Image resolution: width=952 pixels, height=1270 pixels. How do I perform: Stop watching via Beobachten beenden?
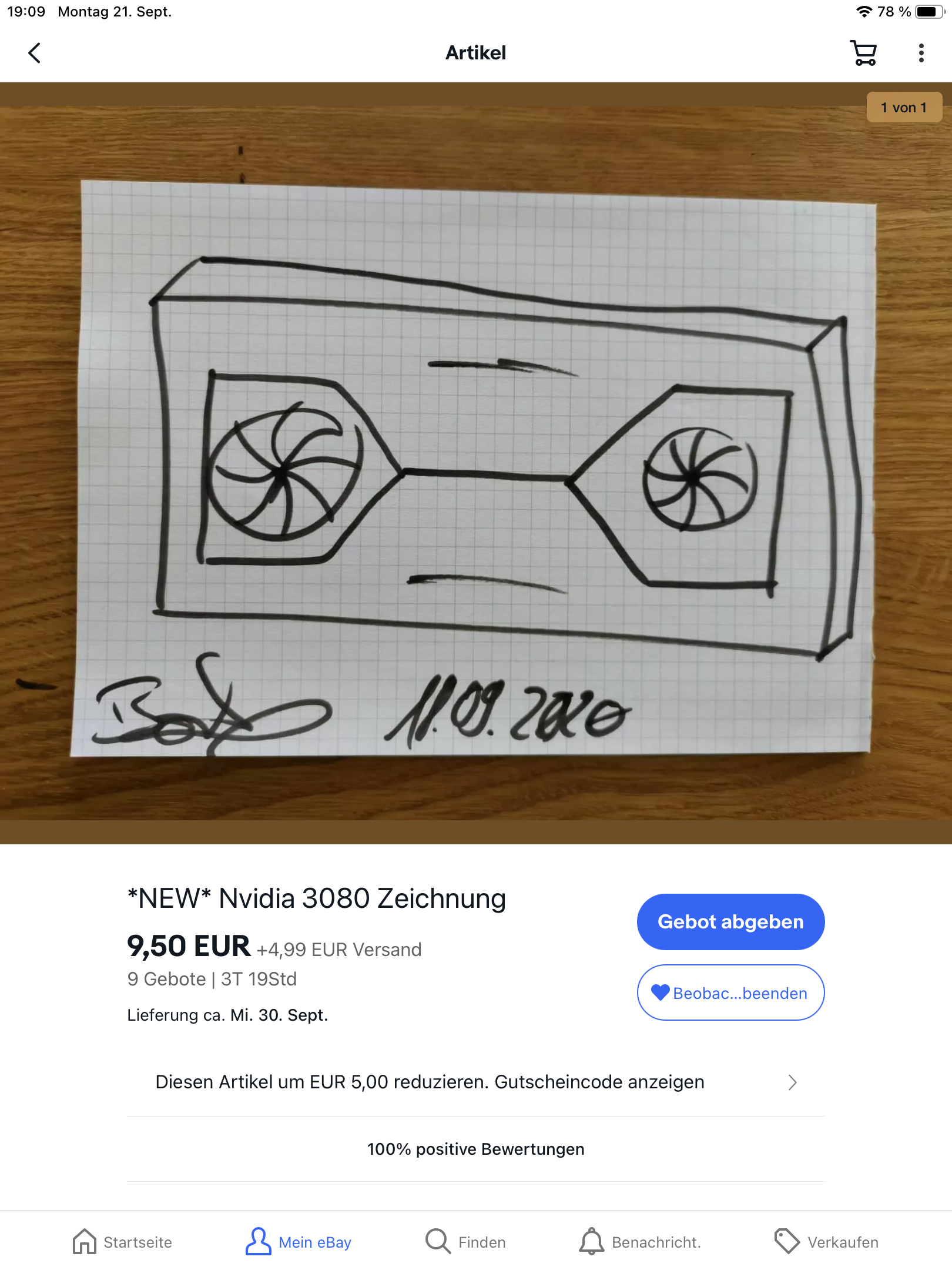(x=730, y=992)
